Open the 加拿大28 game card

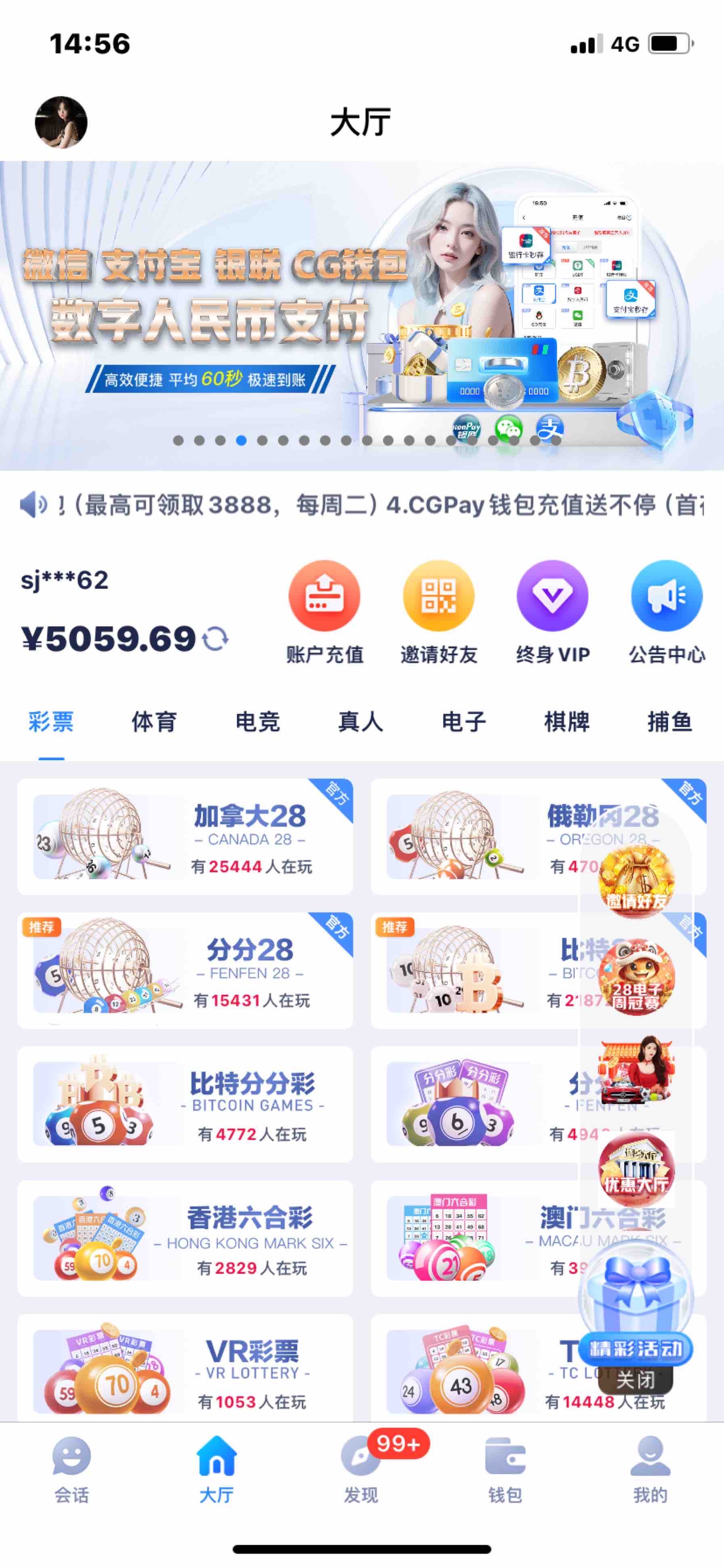tap(185, 836)
